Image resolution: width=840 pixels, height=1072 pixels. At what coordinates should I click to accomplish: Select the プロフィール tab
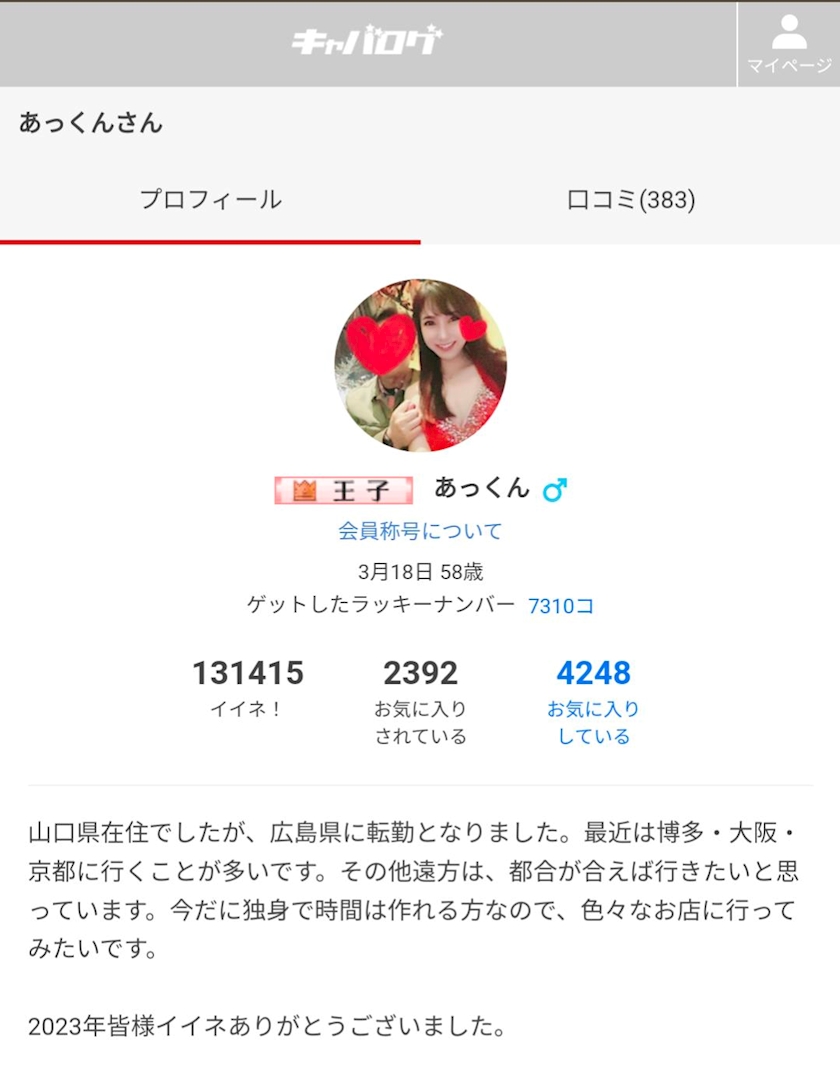[x=210, y=200]
